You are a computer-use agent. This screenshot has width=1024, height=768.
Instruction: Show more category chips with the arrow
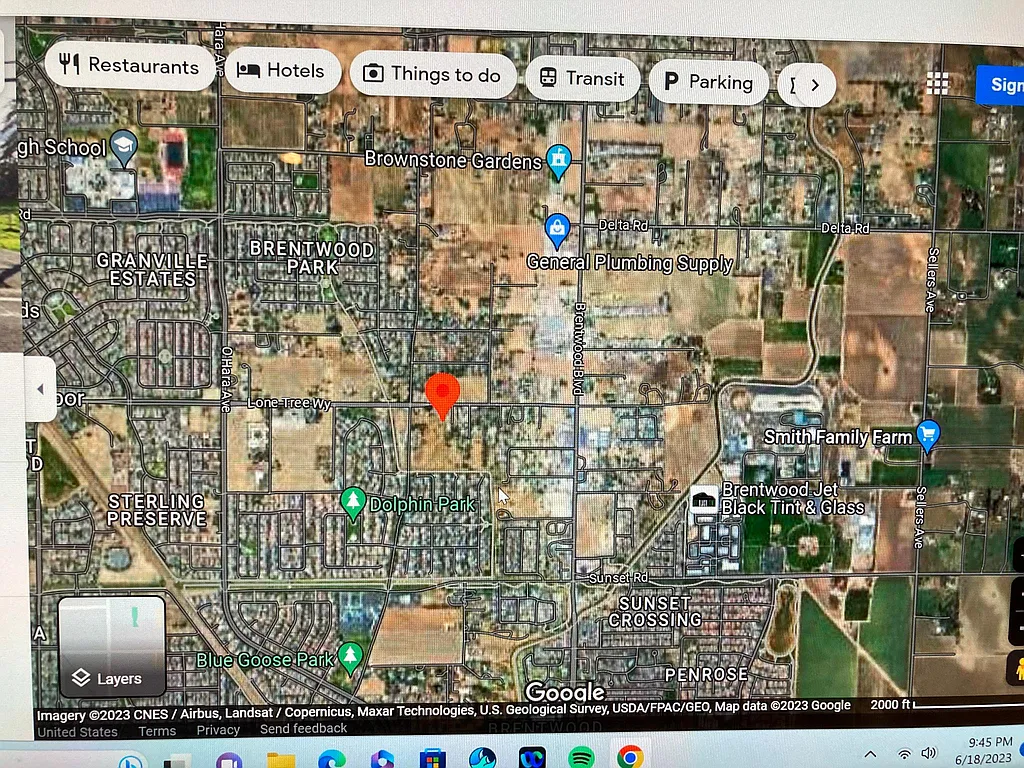(x=814, y=85)
